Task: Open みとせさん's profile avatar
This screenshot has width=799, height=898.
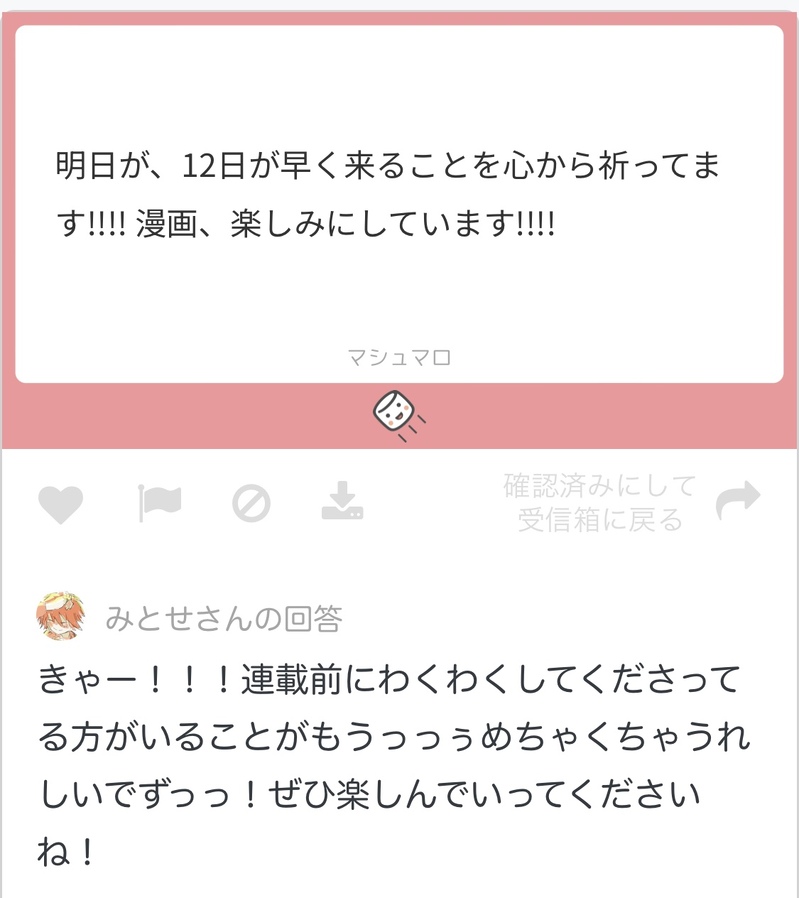Action: pos(61,616)
